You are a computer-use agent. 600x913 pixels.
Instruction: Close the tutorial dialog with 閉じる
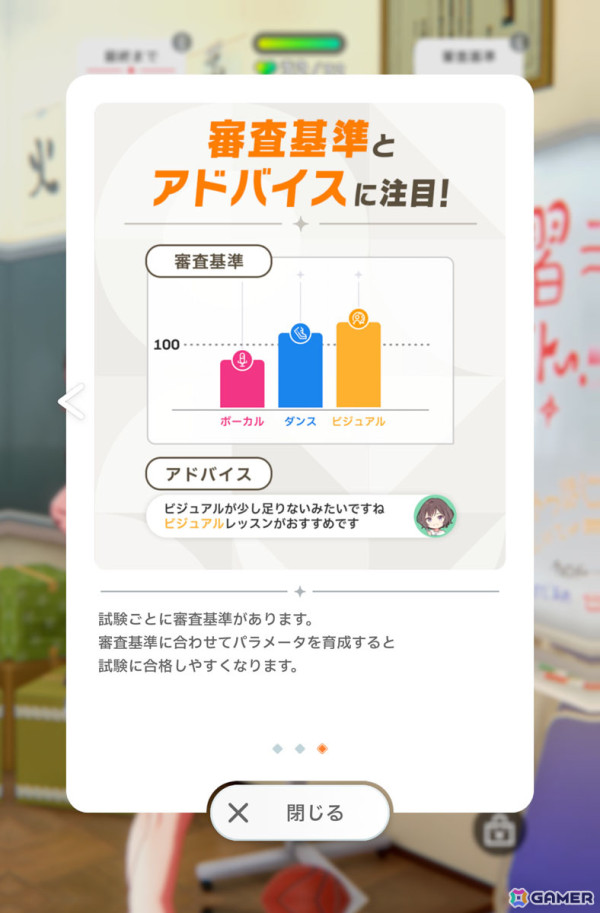point(300,812)
